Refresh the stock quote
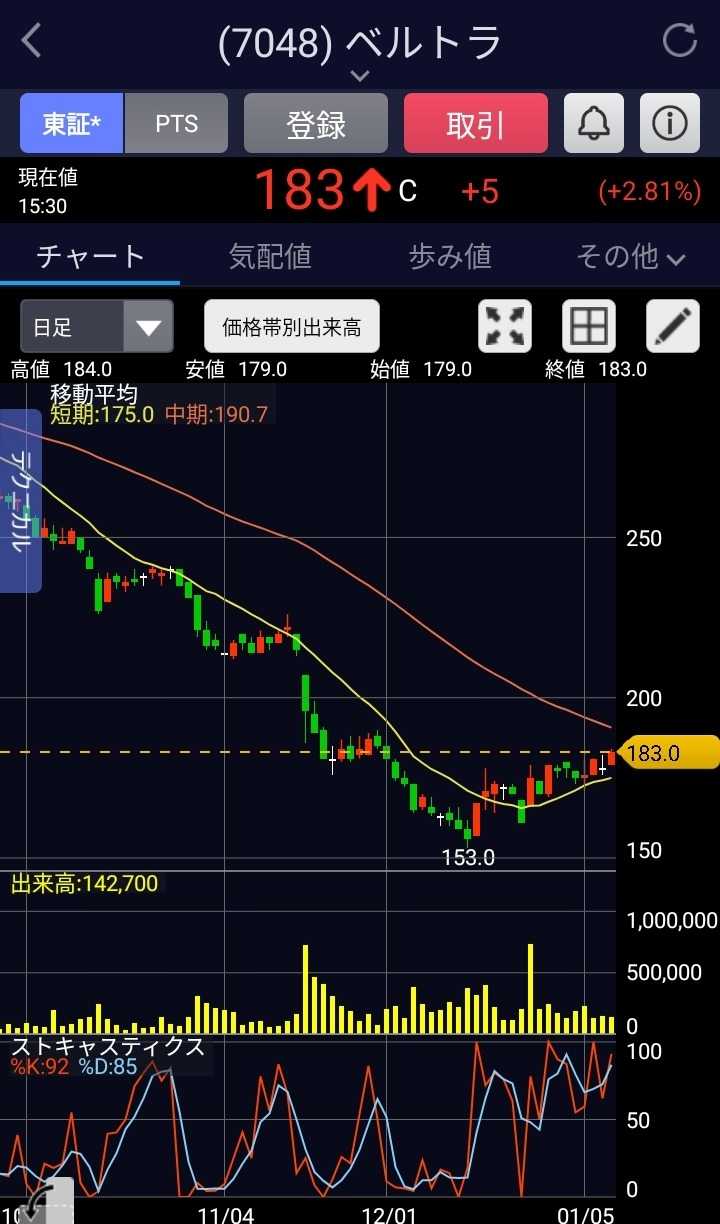The height and width of the screenshot is (1224, 720). 680,41
